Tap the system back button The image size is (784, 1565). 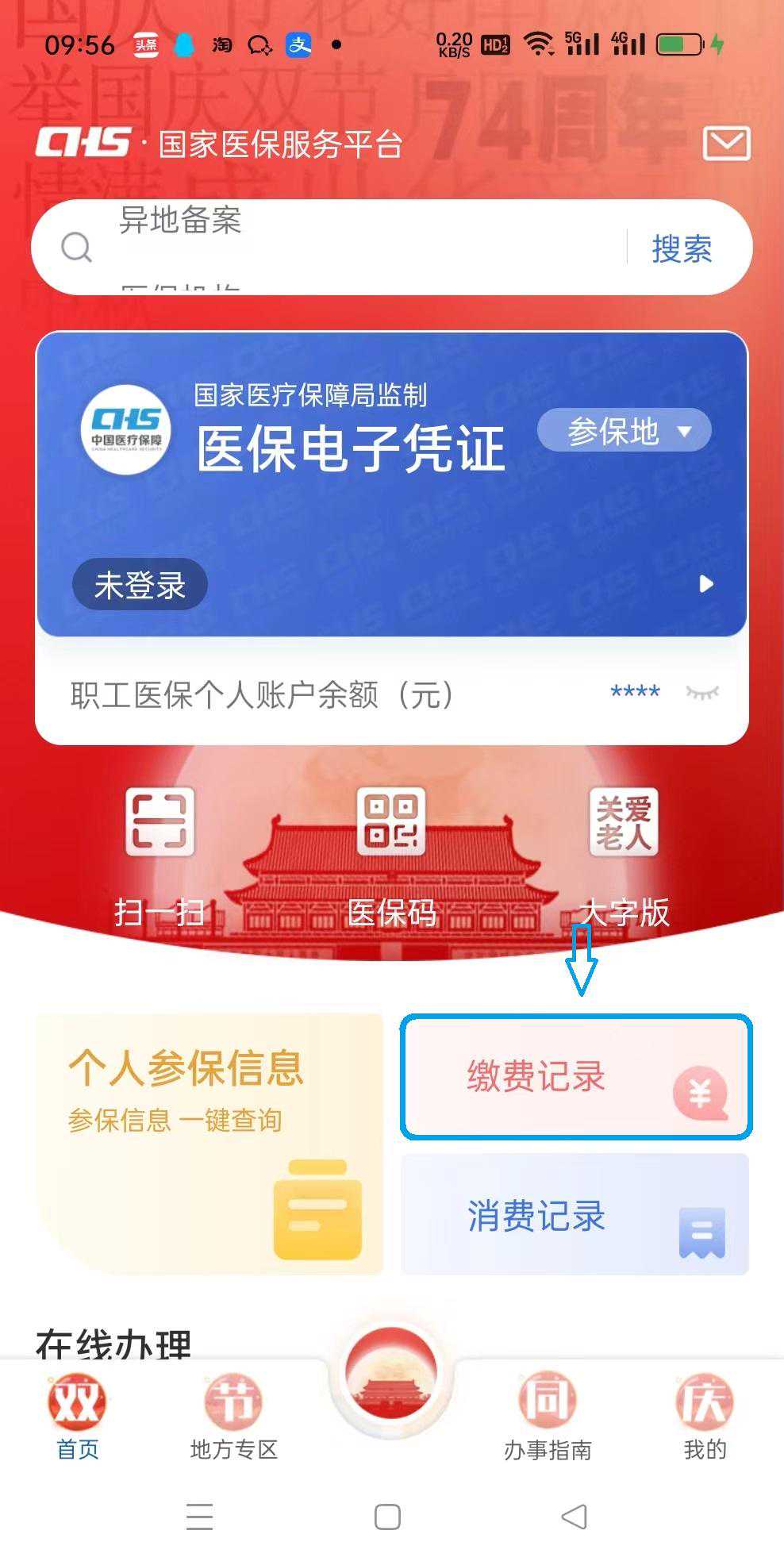tap(575, 1517)
